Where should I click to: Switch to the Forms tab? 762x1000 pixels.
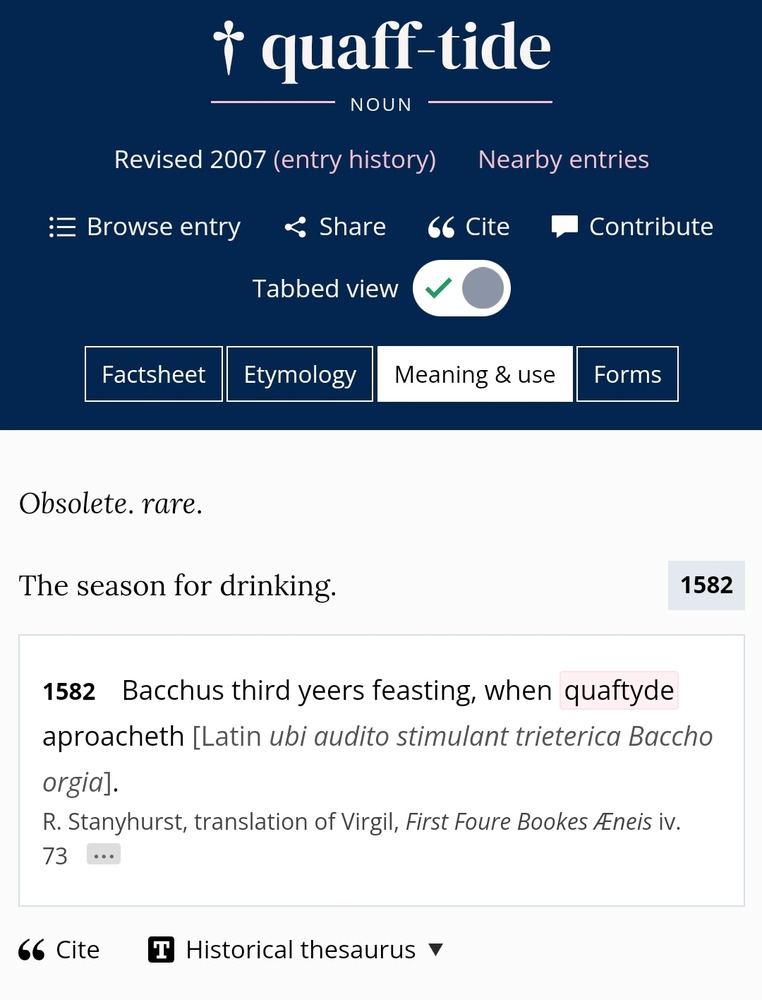(627, 374)
